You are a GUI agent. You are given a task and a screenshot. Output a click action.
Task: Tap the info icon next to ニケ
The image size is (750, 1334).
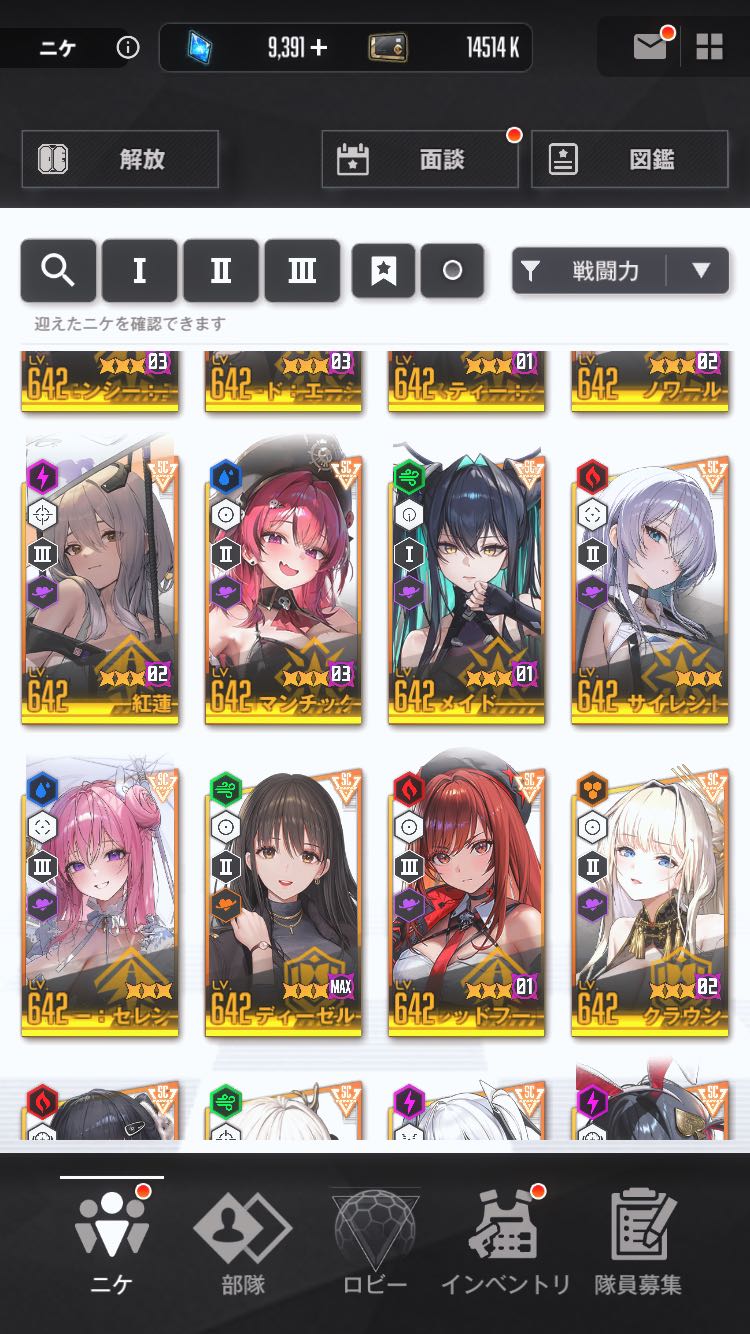click(x=128, y=47)
